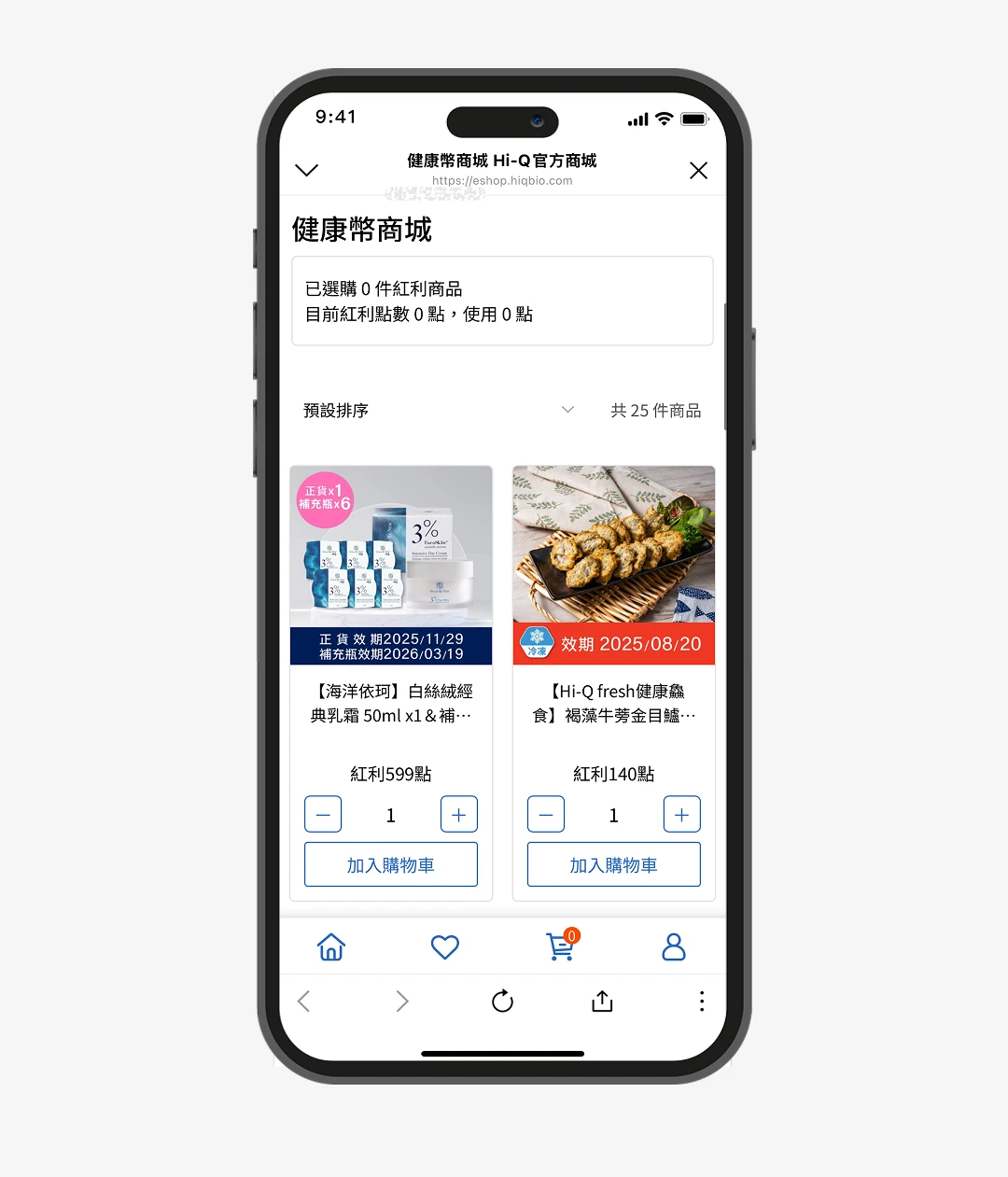The height and width of the screenshot is (1177, 1008).
Task: Share this page via the share icon
Action: coord(602,1002)
